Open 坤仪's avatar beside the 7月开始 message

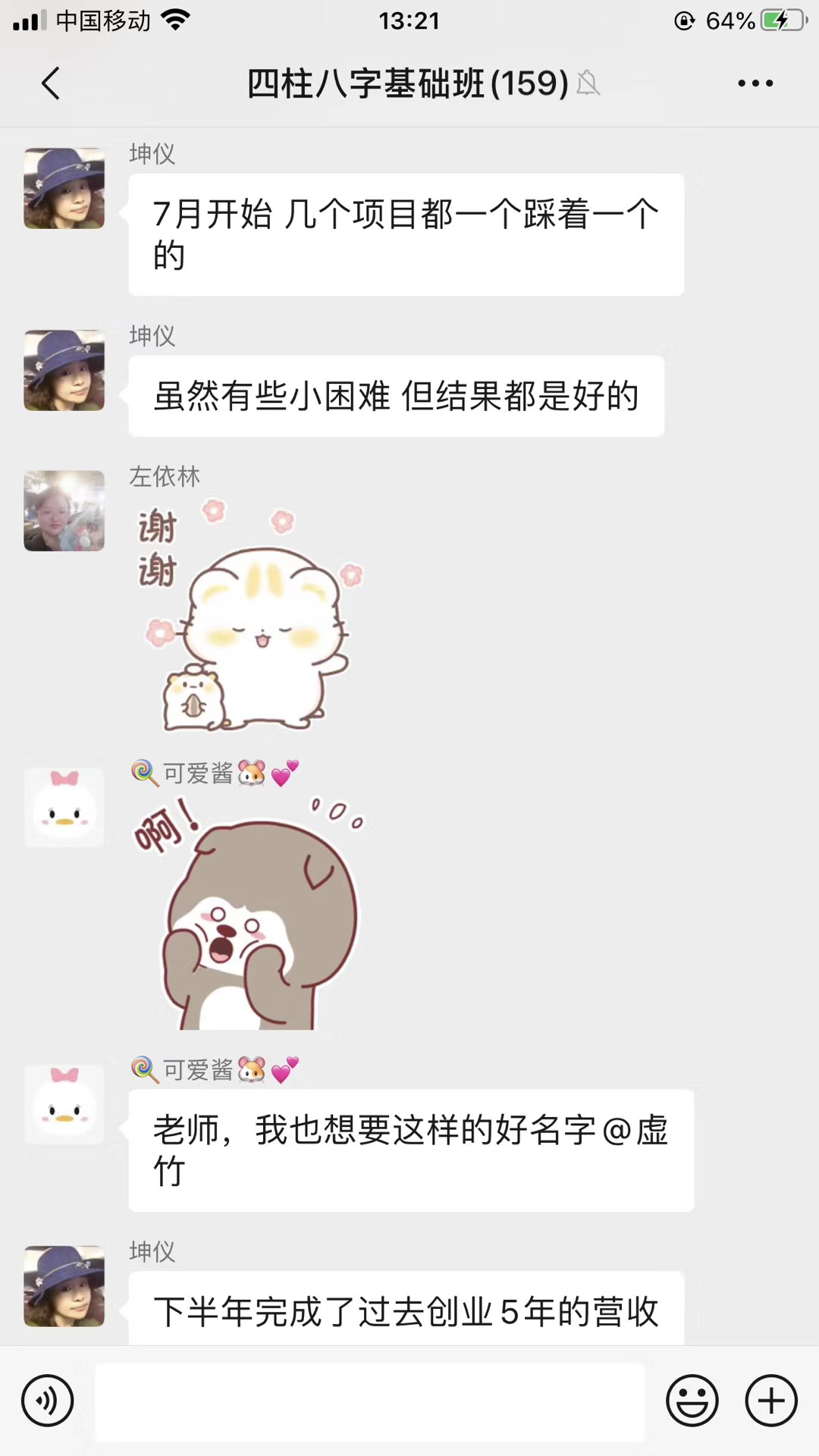[x=64, y=188]
